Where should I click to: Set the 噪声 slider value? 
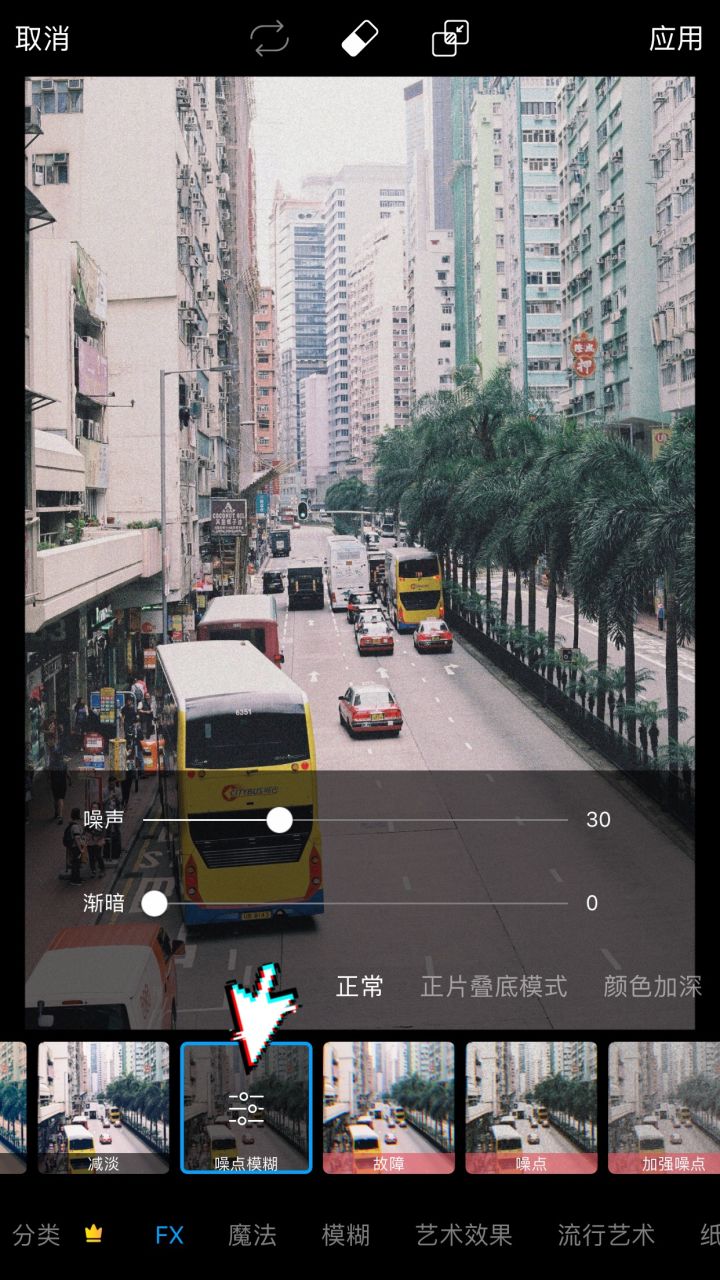click(280, 820)
